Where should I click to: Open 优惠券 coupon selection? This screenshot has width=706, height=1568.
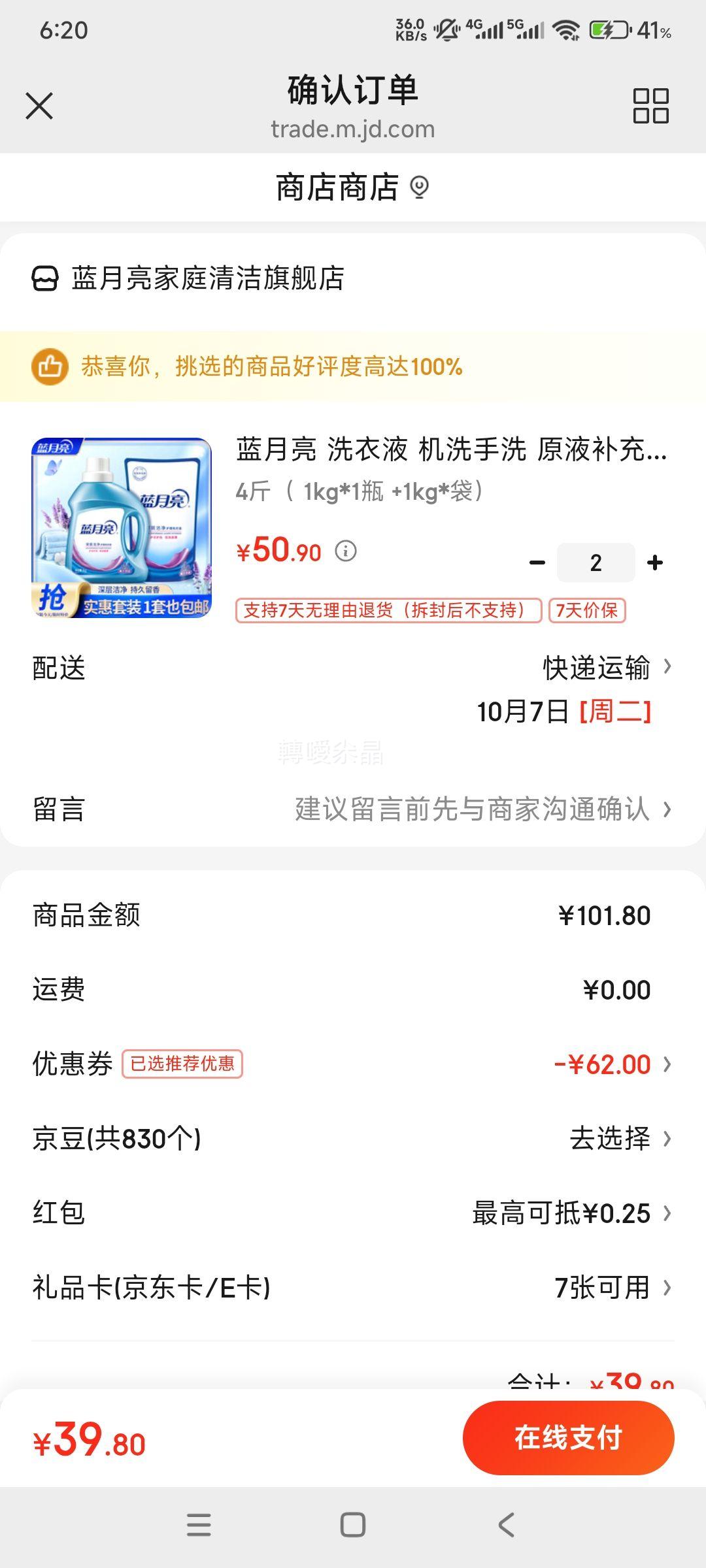(611, 1064)
